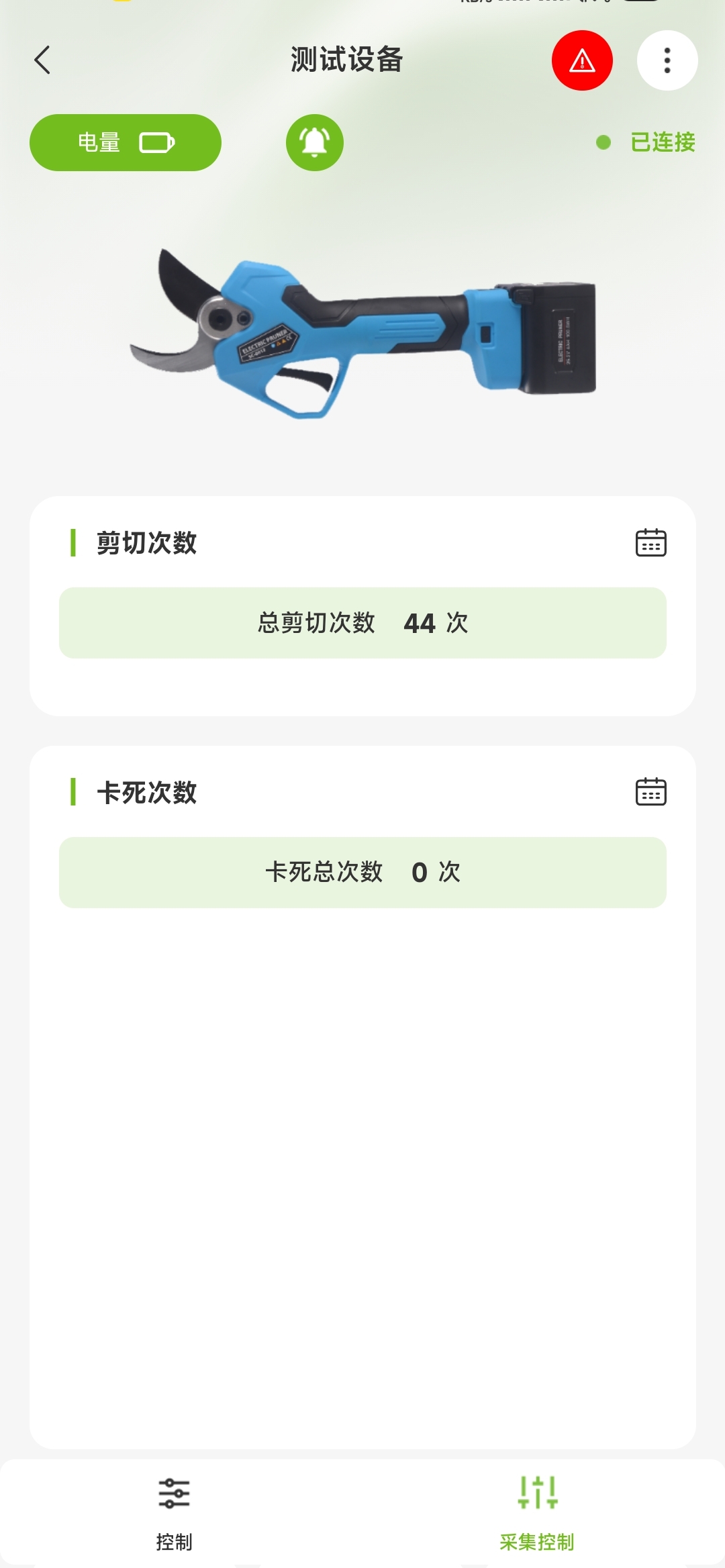
Task: Tap the 测试设备 page title
Action: (348, 60)
